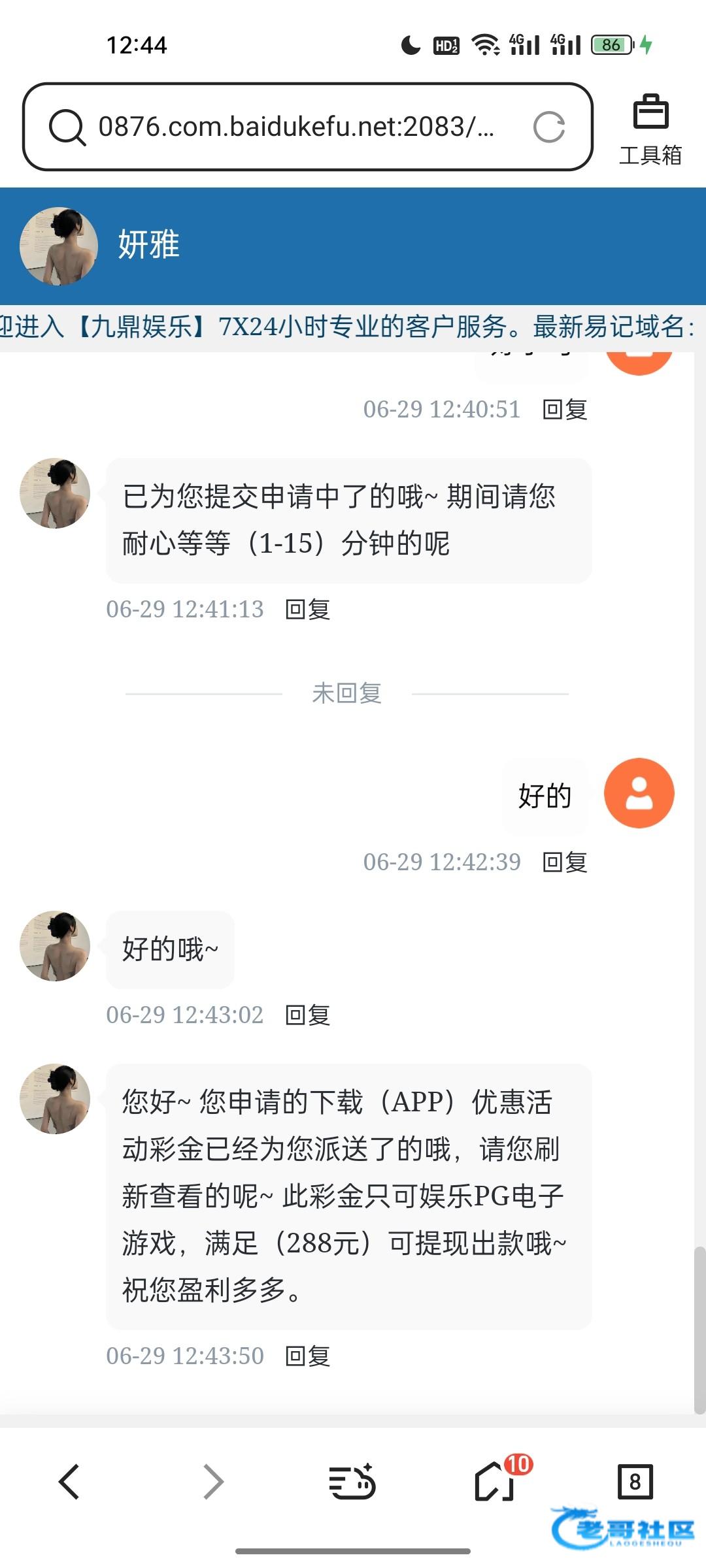Reload the page with refresh icon
This screenshot has width=706, height=1568.
pos(548,127)
